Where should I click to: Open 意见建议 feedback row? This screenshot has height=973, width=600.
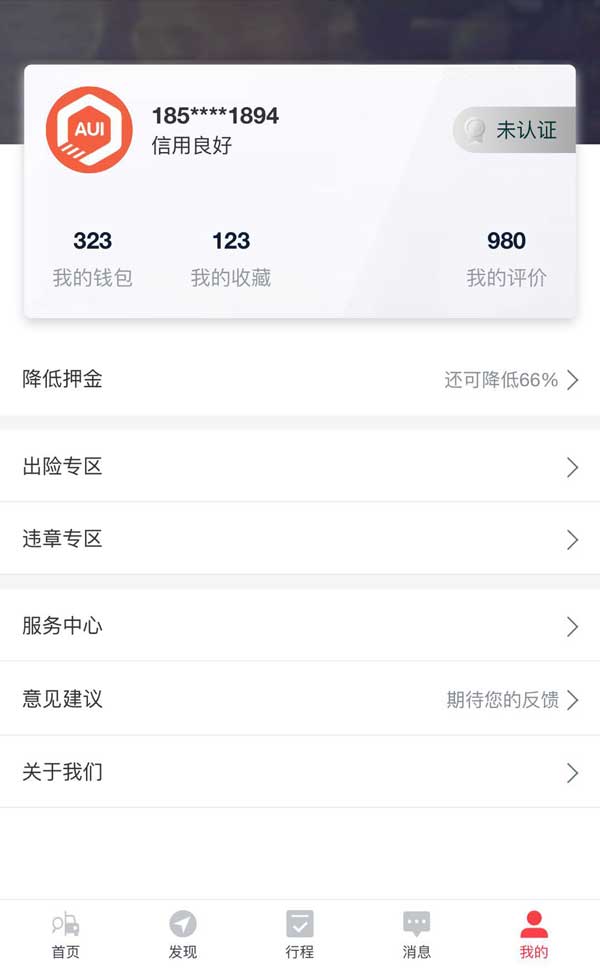pyautogui.click(x=300, y=699)
